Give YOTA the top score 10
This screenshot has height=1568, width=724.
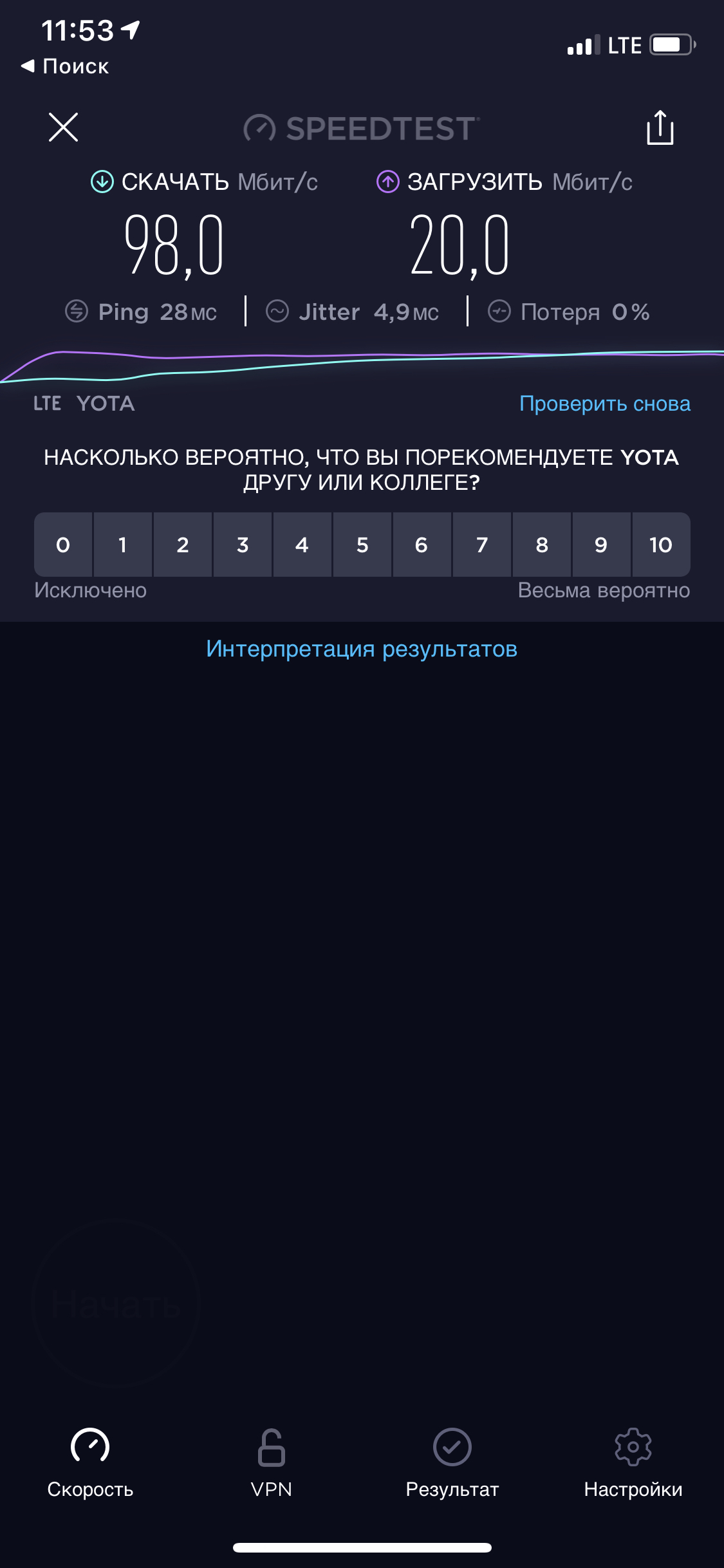[661, 545]
